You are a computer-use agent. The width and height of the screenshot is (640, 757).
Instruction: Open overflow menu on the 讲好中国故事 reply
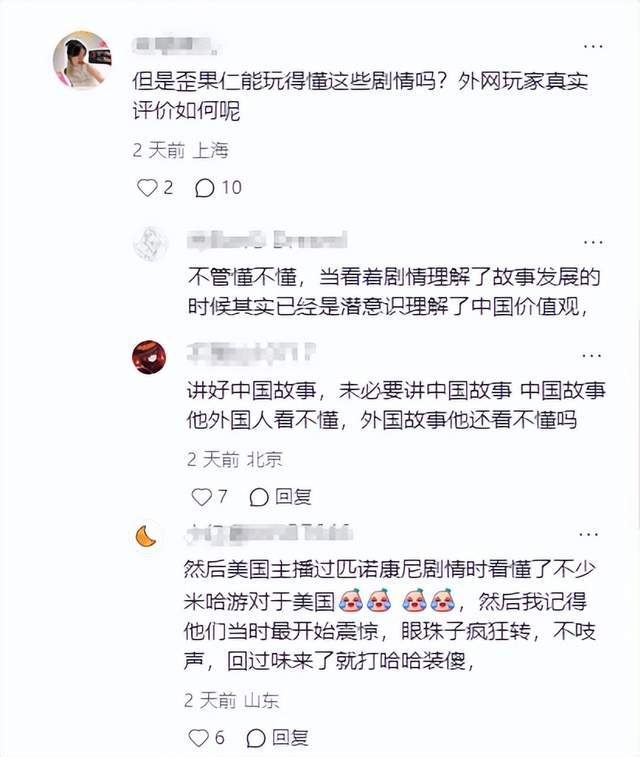click(593, 354)
